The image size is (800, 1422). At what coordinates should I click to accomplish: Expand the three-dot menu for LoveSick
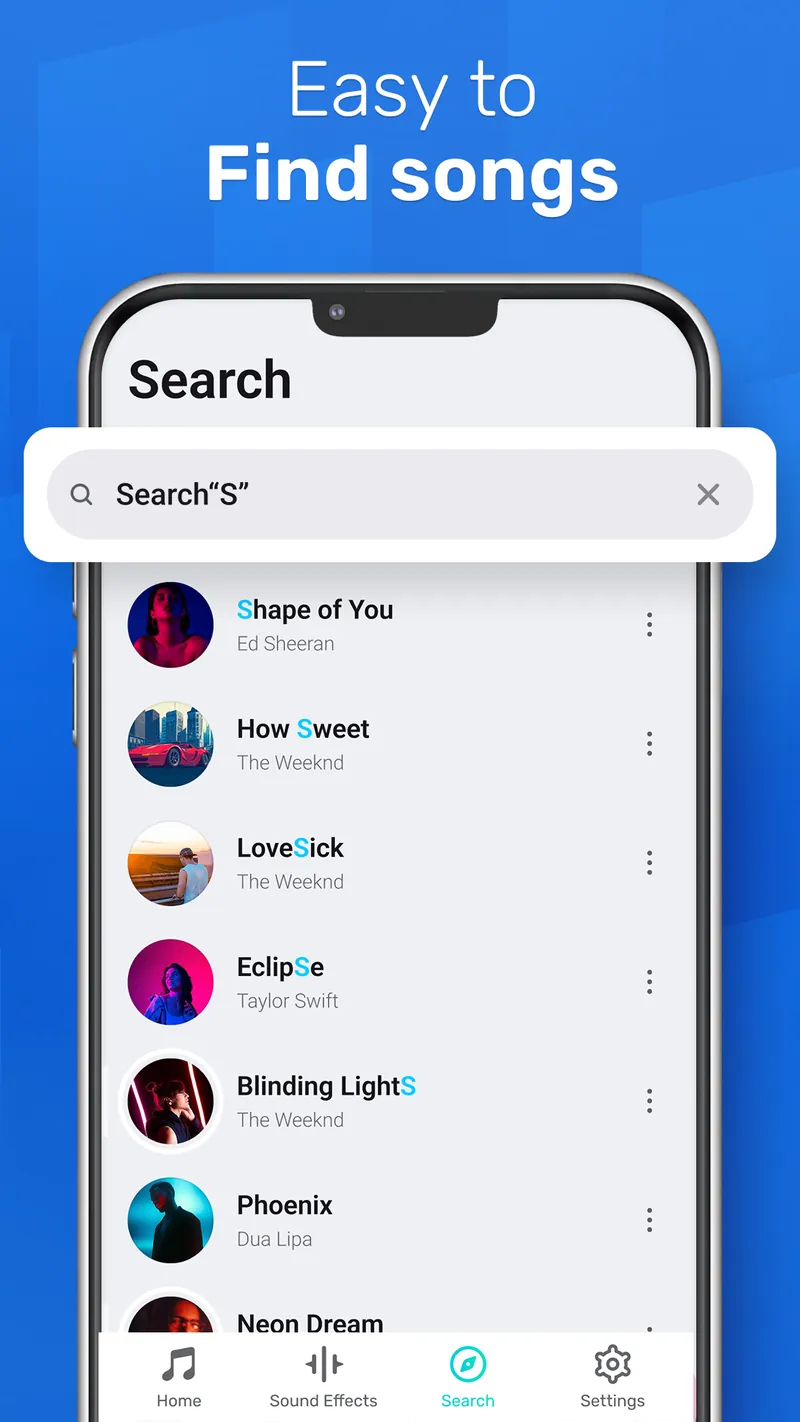(x=649, y=862)
